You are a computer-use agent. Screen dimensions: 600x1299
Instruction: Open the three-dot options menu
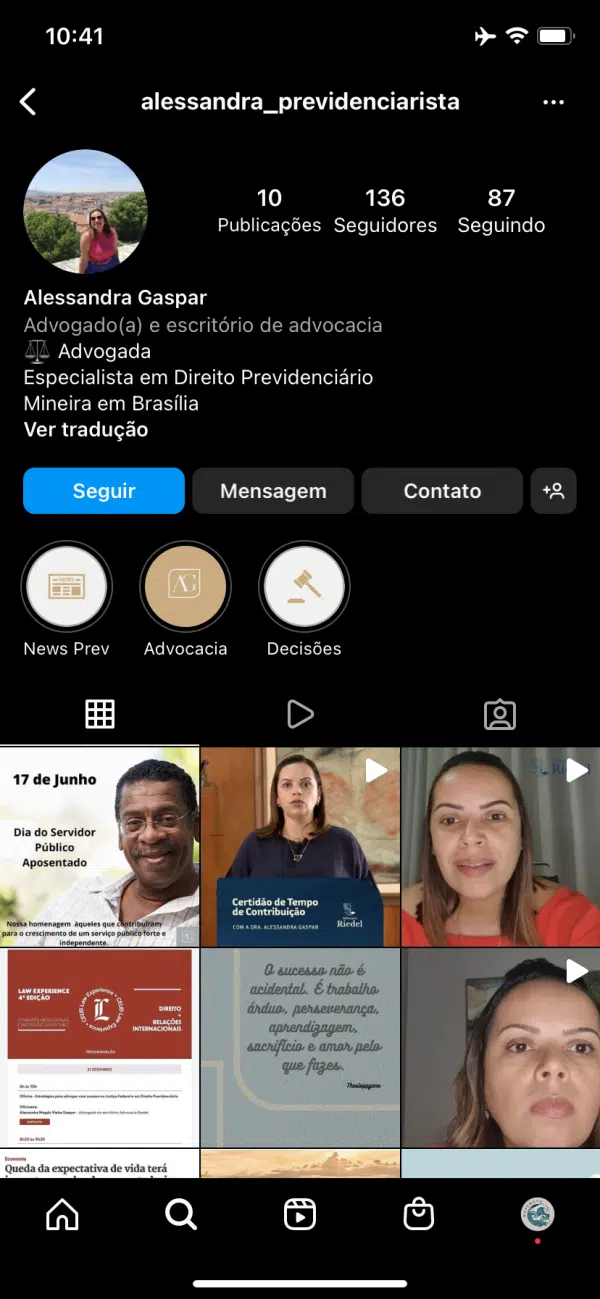click(553, 102)
